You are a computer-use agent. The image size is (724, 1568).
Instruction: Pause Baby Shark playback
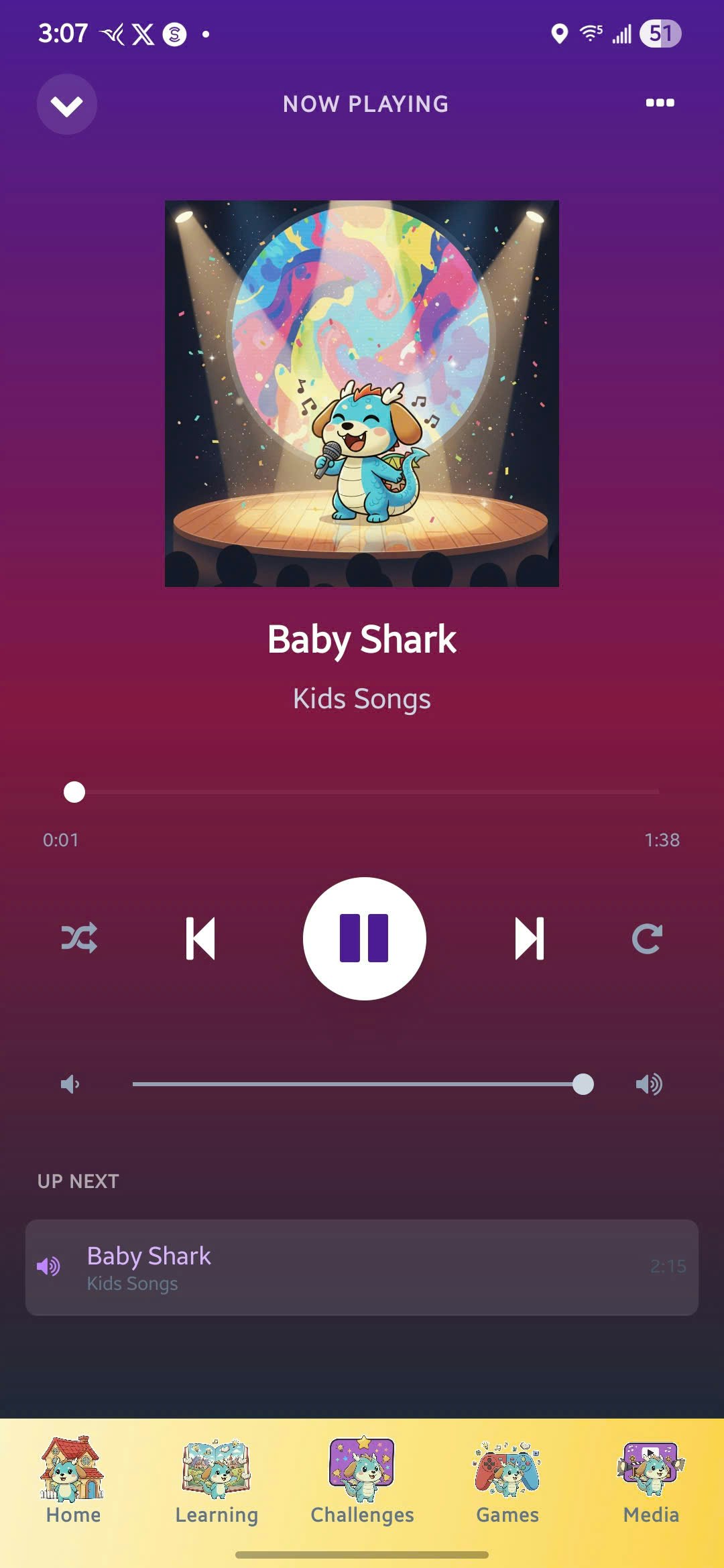click(x=364, y=938)
